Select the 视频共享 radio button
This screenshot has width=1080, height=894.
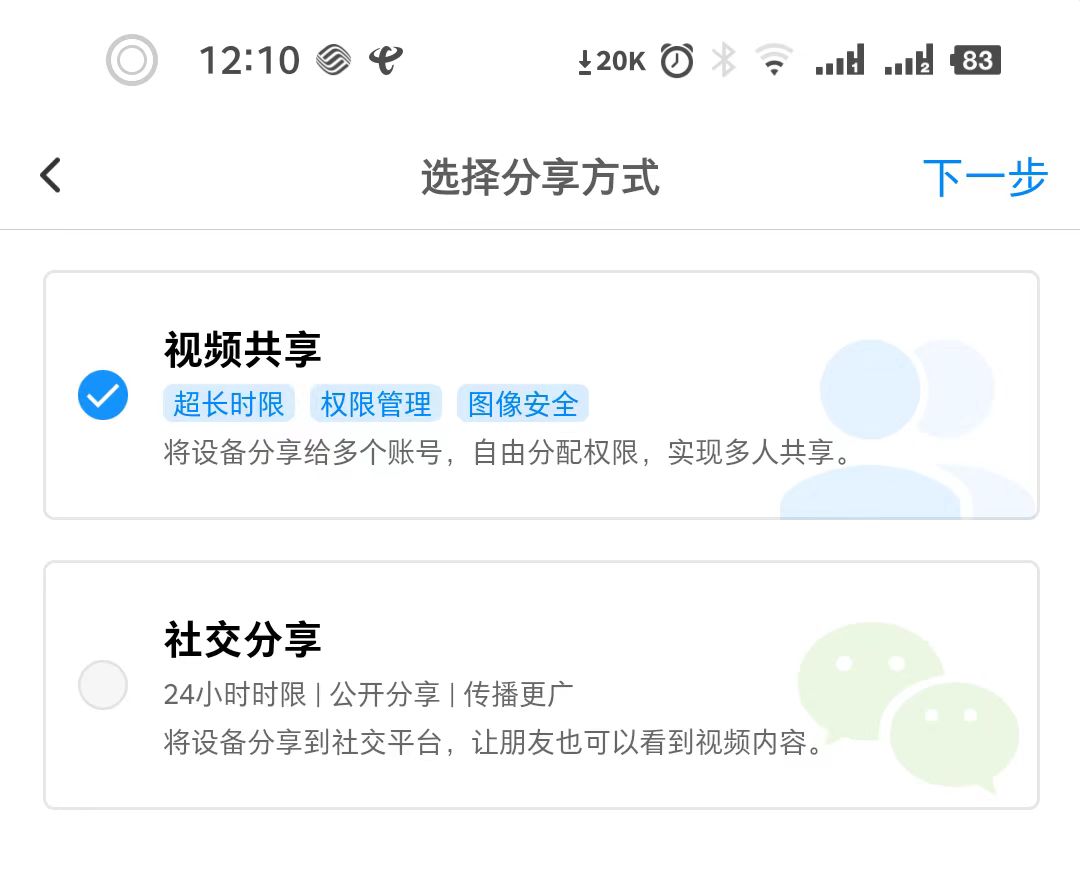(x=103, y=395)
